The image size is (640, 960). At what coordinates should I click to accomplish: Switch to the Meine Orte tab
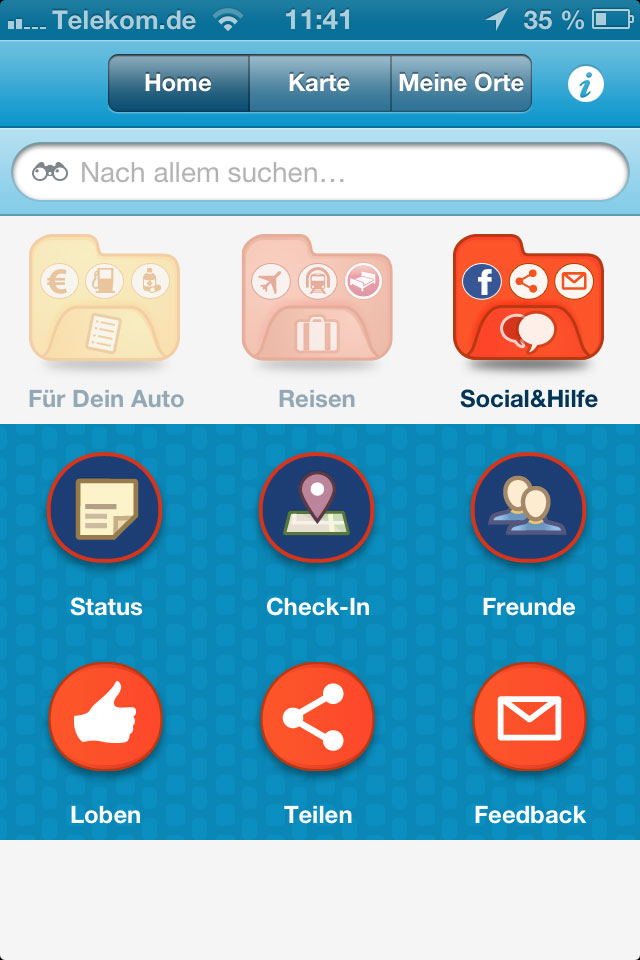pyautogui.click(x=461, y=83)
